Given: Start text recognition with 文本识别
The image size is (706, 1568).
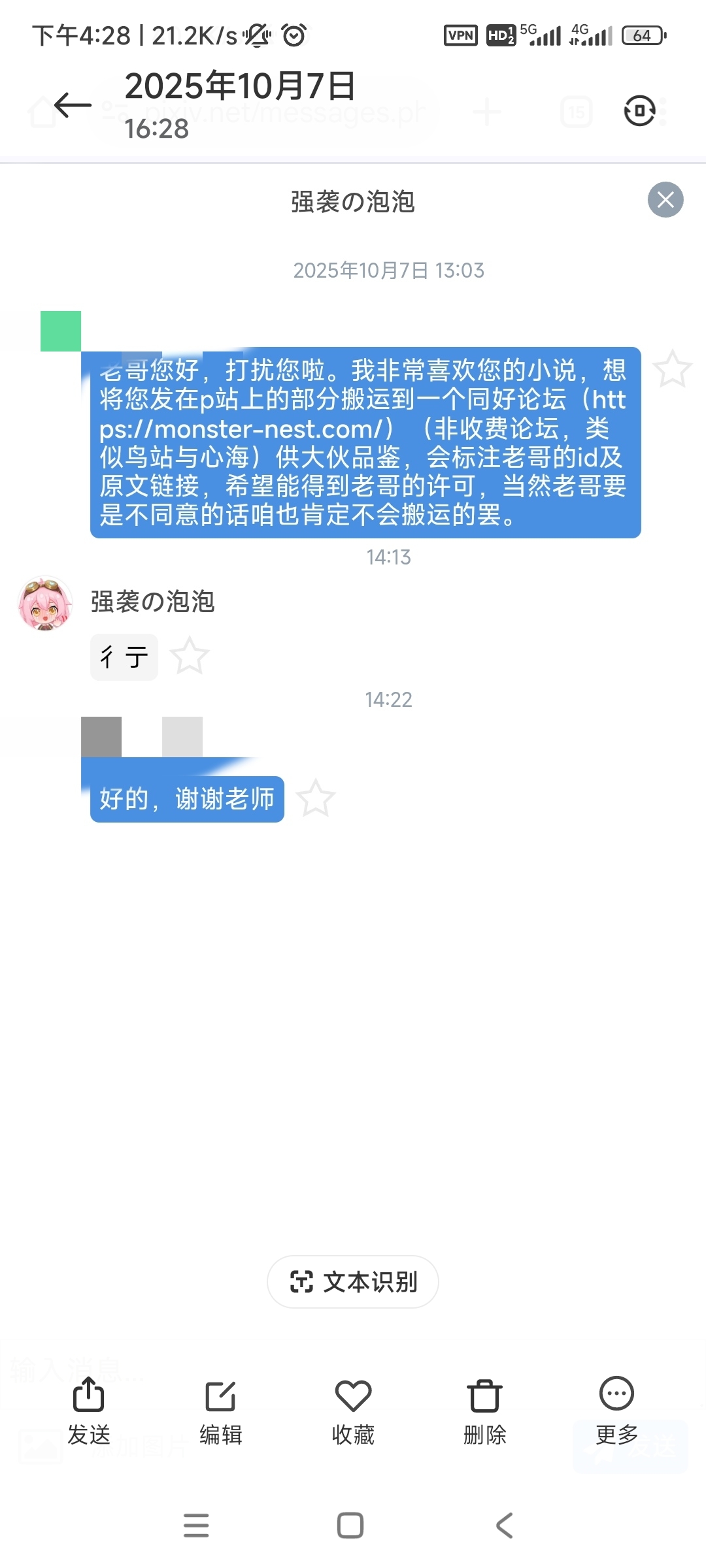Looking at the screenshot, I should [x=353, y=1282].
